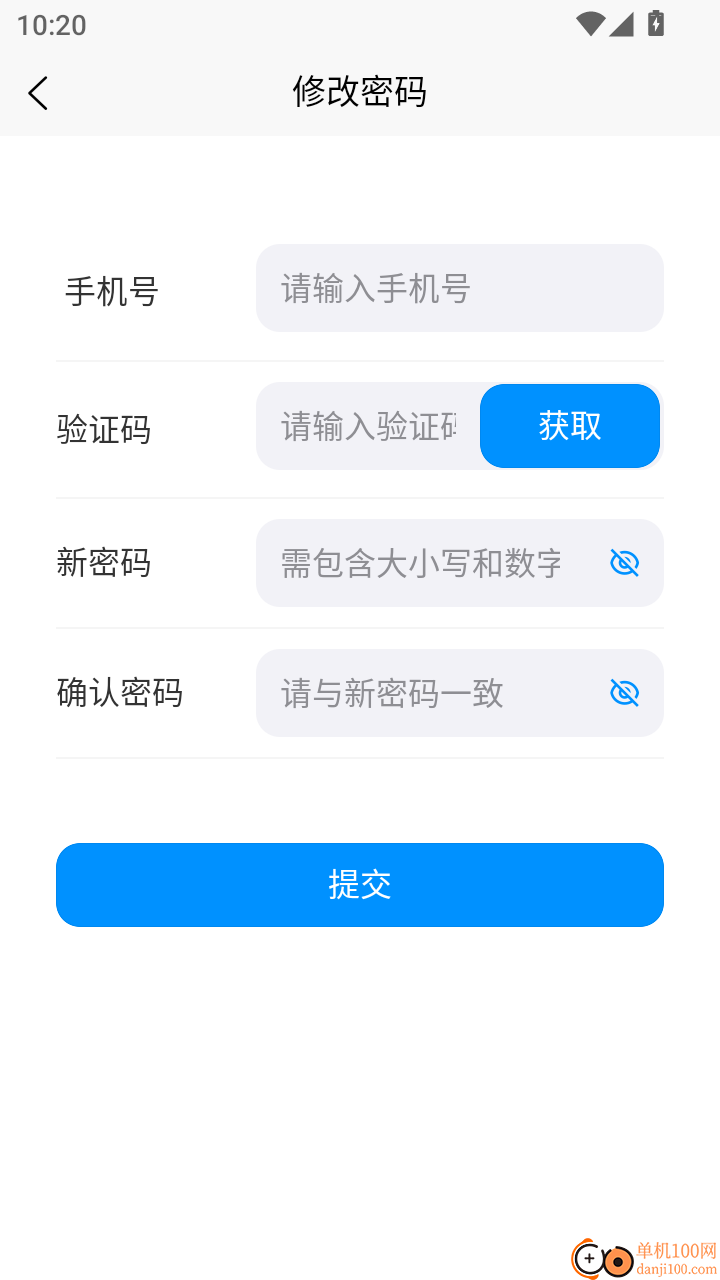
Task: Click the 请与新密码一致 confirm field
Action: click(x=420, y=693)
